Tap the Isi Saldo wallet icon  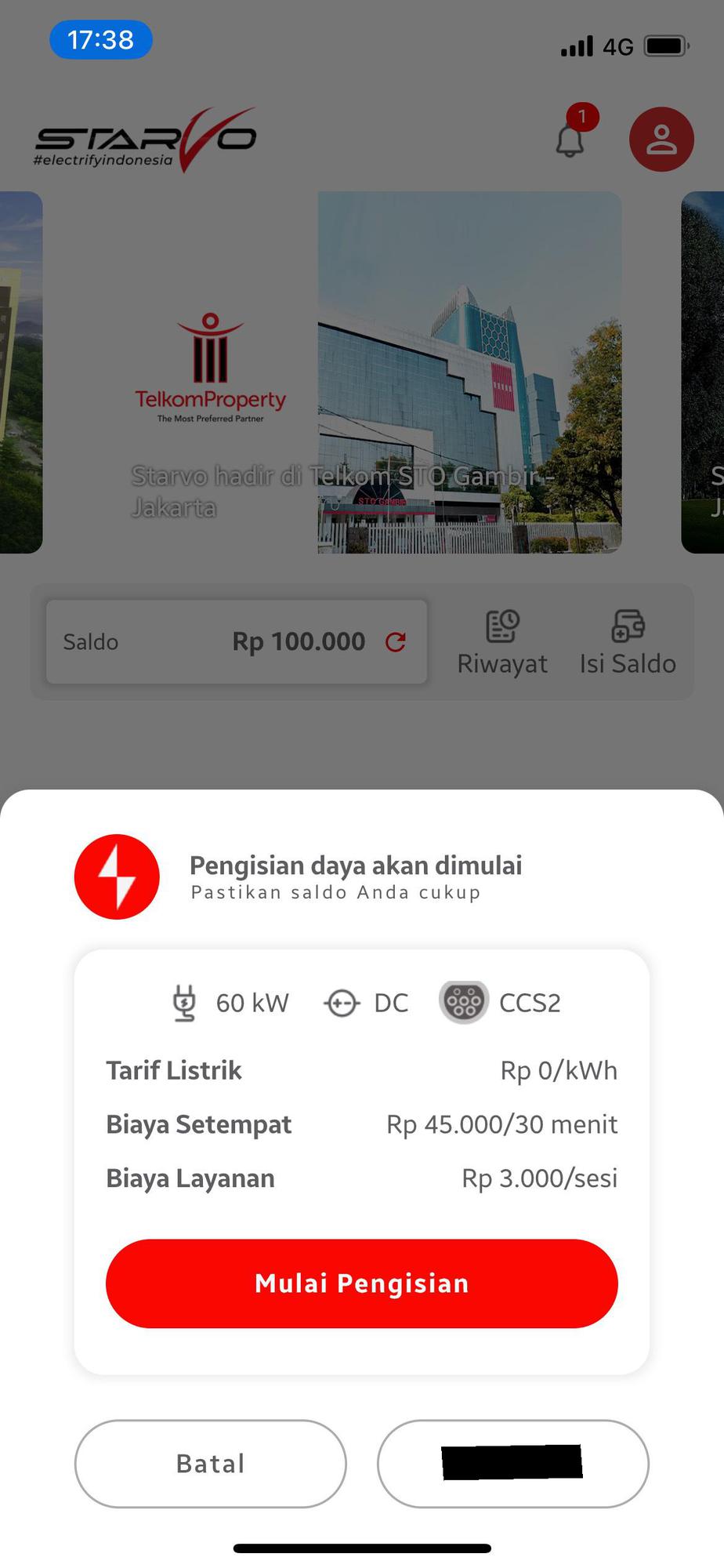[628, 626]
